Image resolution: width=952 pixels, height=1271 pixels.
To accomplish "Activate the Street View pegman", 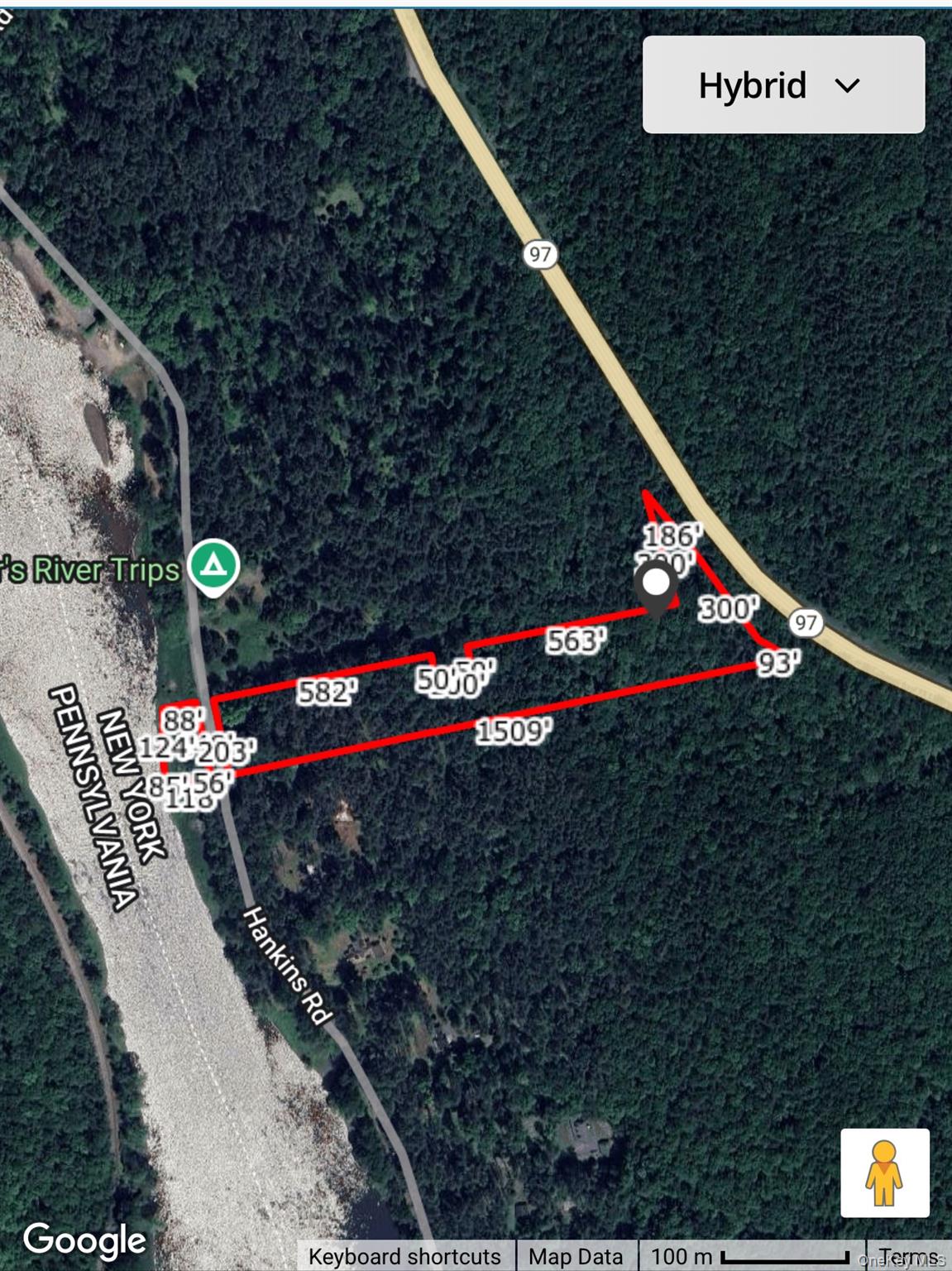I will point(884,1172).
